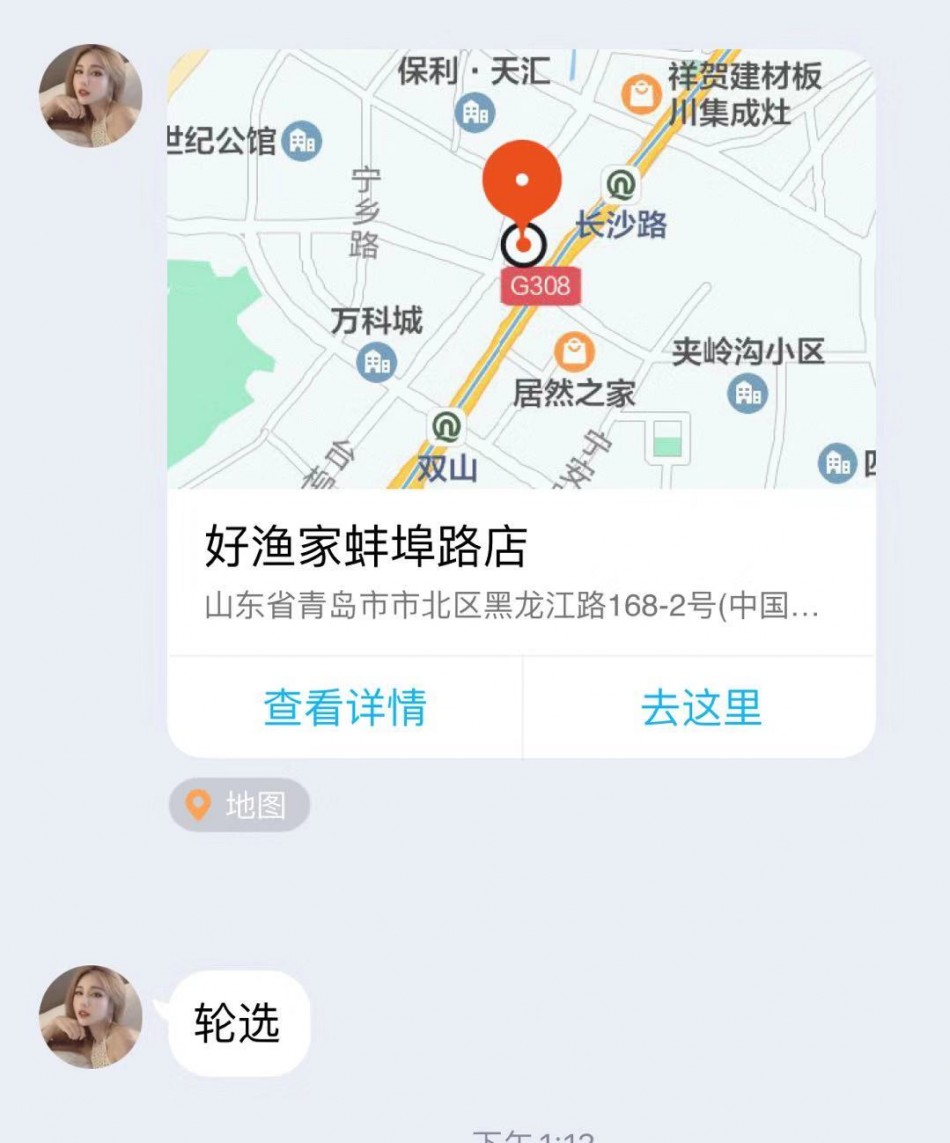This screenshot has width=950, height=1143.
Task: Open sender's avatar beside 轮选 message
Action: pyautogui.click(x=90, y=1017)
